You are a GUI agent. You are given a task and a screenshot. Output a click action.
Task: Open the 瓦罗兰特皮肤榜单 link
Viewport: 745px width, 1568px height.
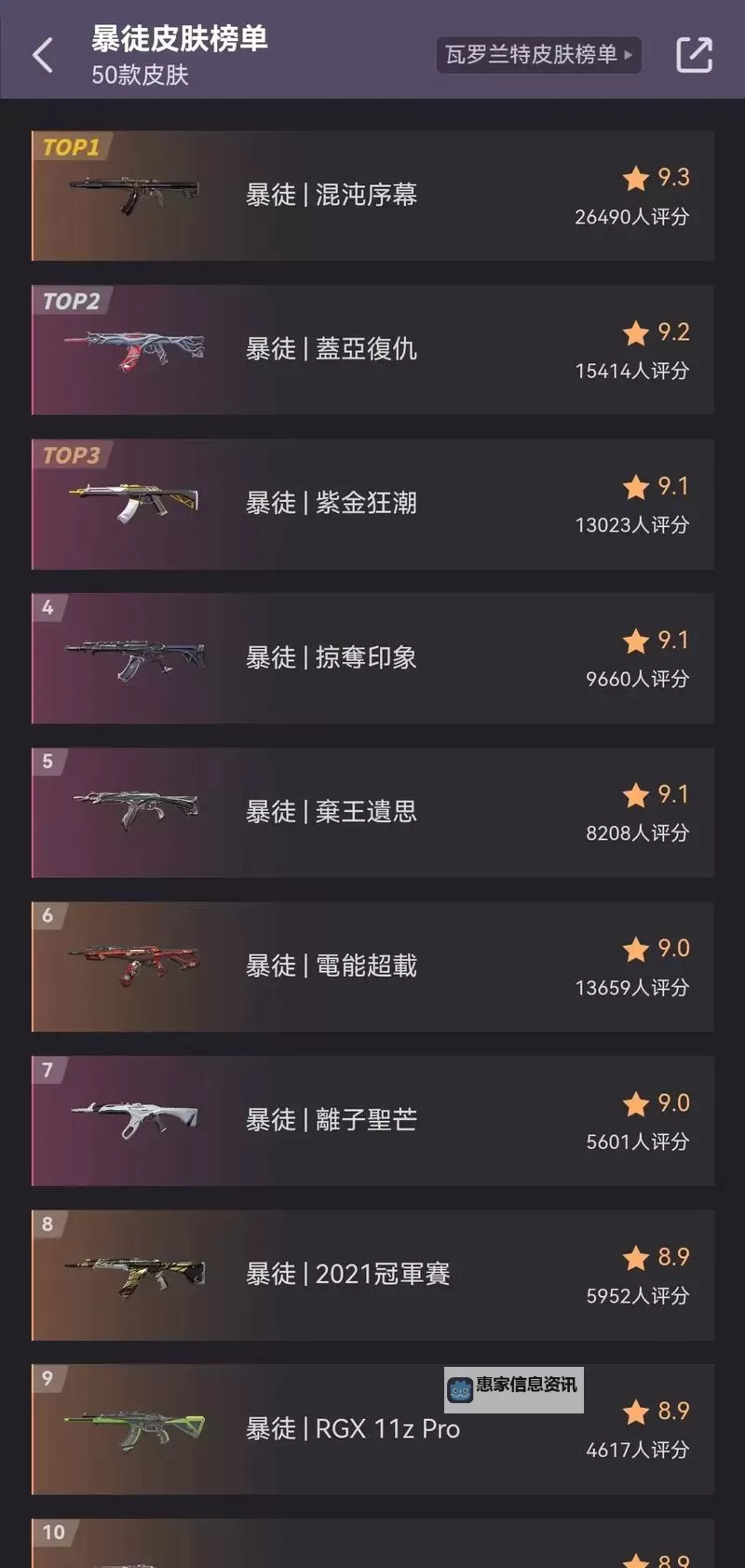tap(538, 55)
